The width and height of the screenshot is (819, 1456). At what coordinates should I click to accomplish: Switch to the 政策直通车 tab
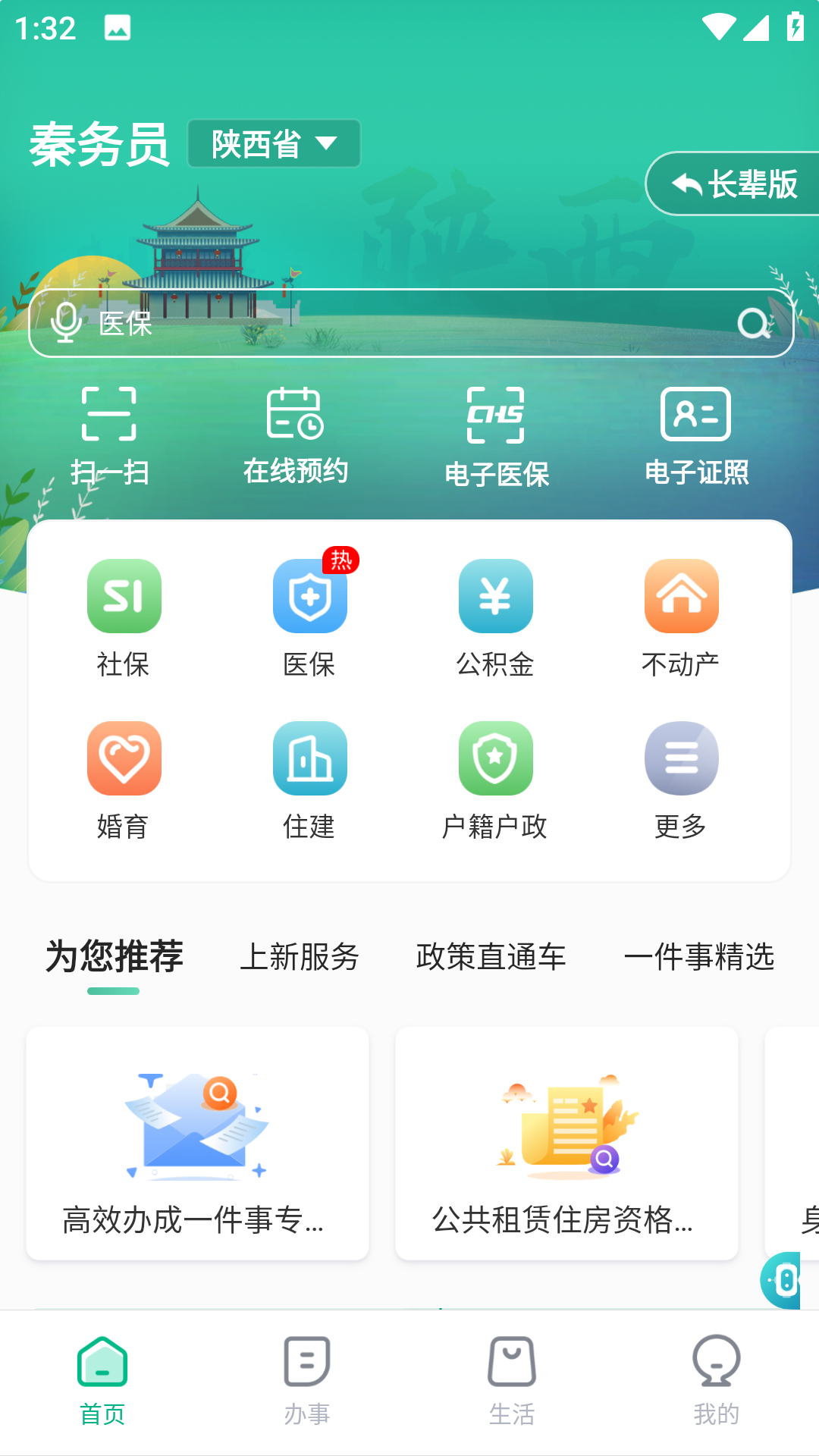coord(491,957)
